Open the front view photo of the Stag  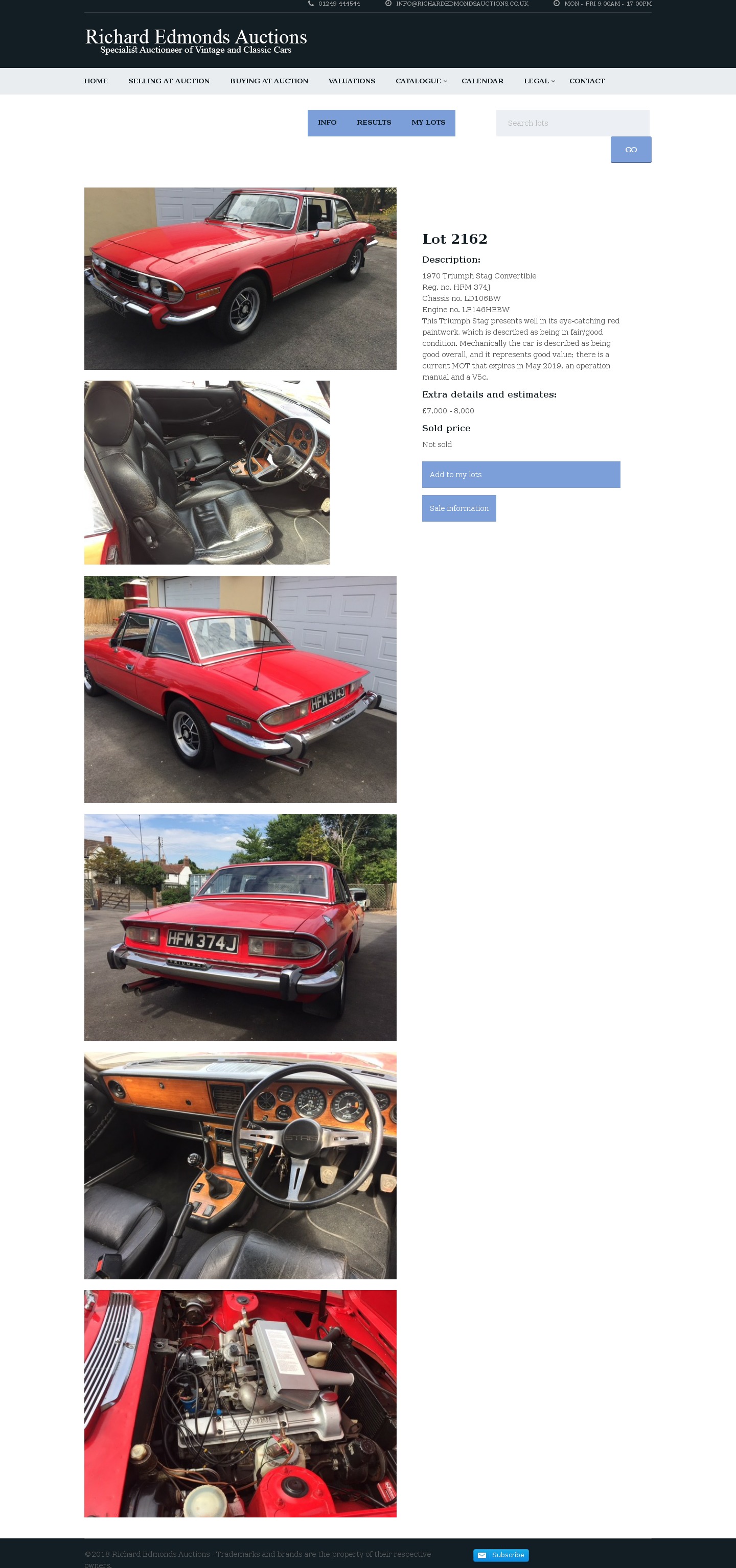240,278
